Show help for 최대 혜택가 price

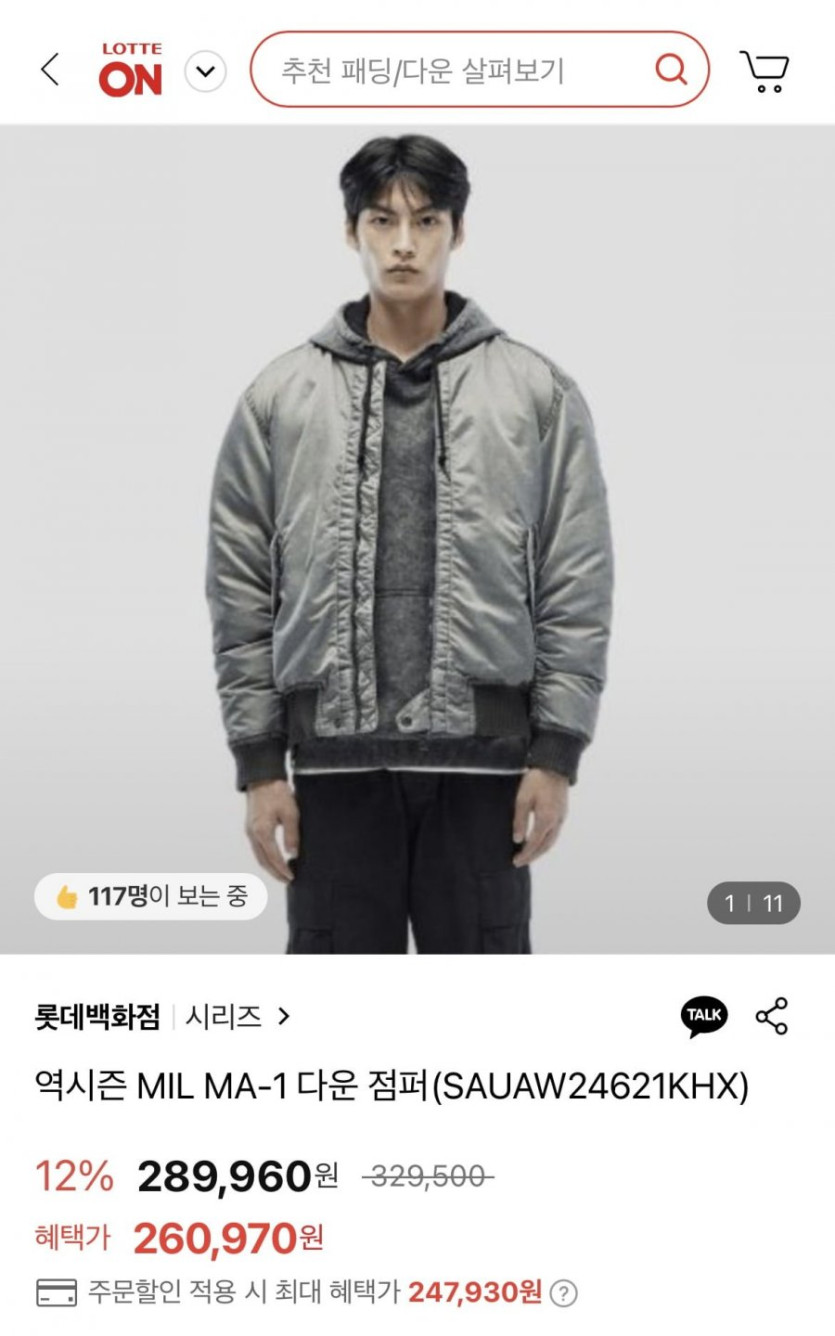click(564, 1293)
